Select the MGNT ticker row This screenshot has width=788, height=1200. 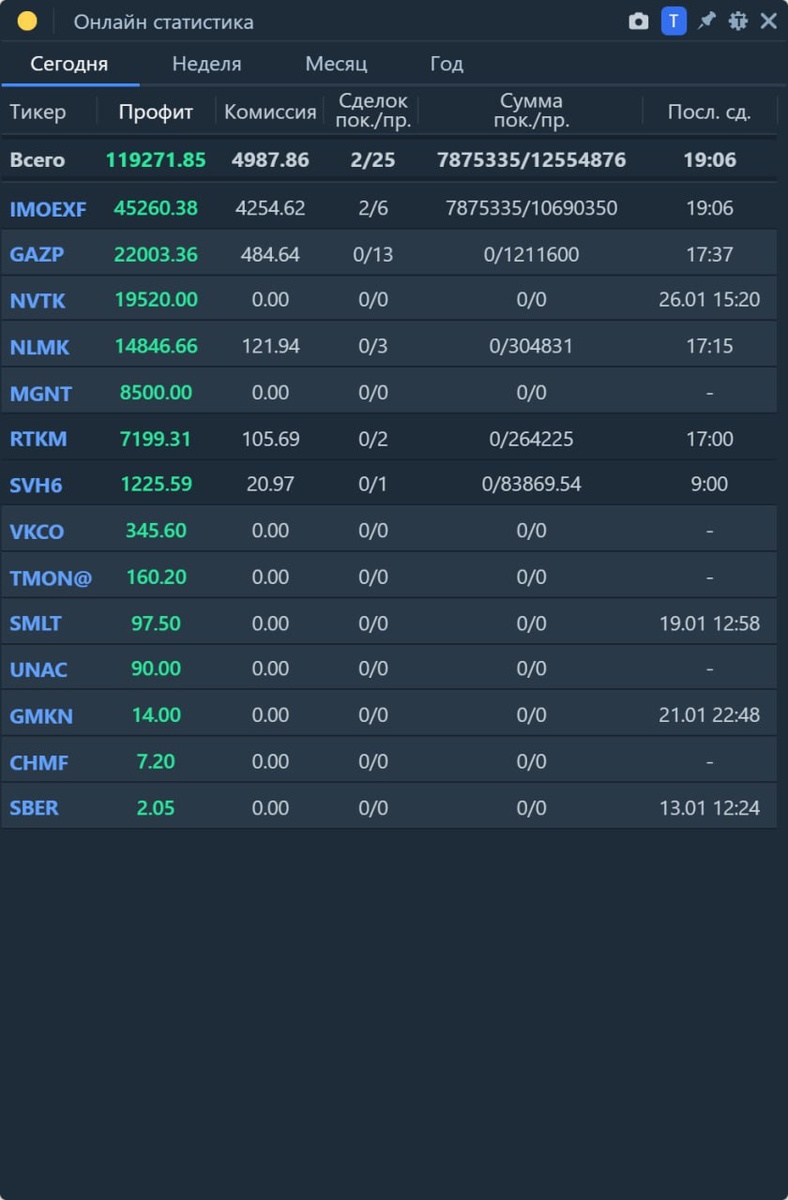(41, 393)
